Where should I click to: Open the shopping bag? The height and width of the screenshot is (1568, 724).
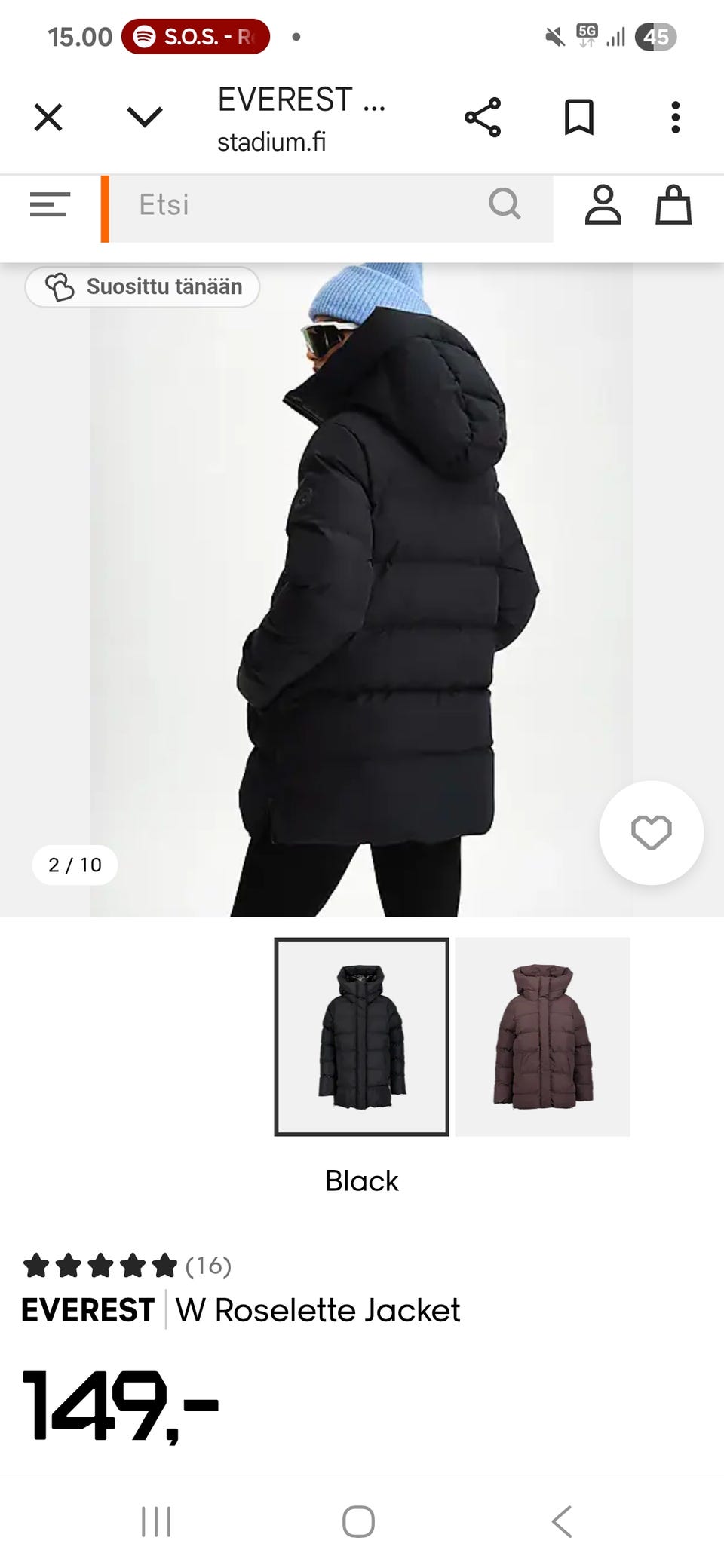pos(673,205)
